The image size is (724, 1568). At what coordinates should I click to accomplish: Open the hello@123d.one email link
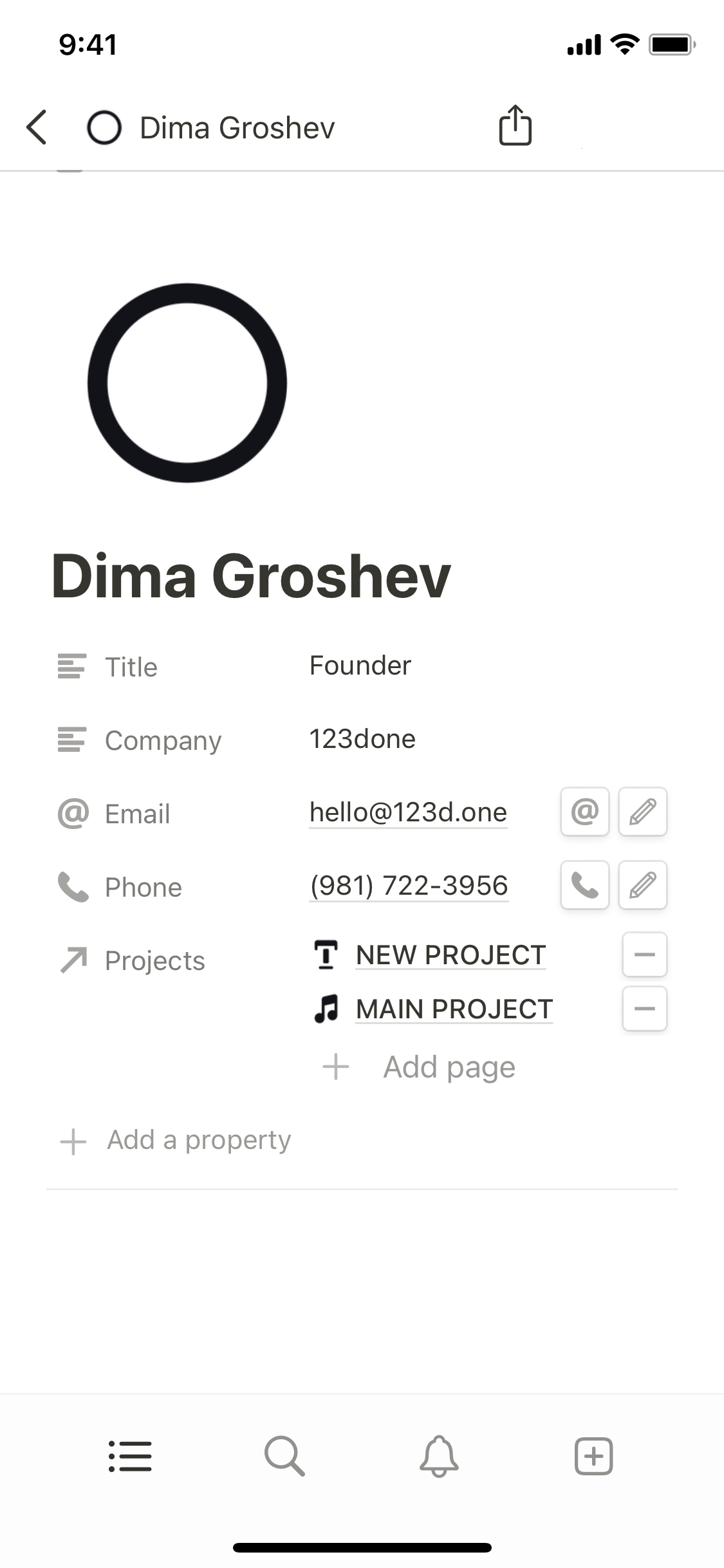tap(408, 812)
